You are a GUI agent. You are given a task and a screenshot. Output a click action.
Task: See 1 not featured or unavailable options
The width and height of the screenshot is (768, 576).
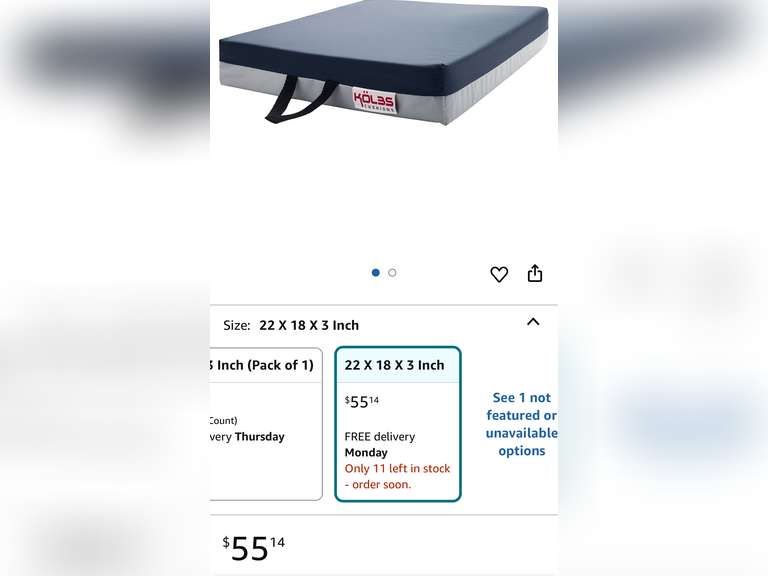[x=521, y=424]
